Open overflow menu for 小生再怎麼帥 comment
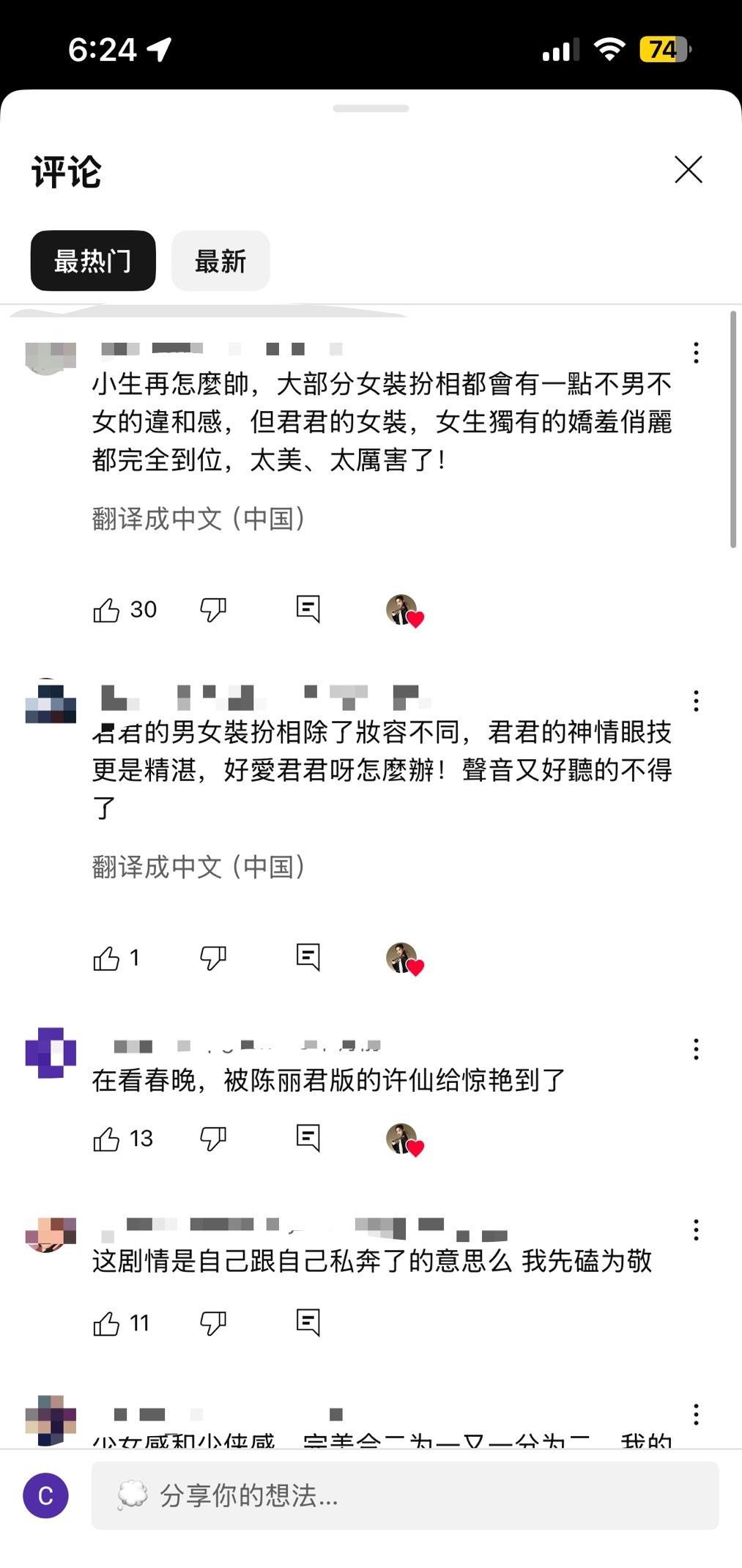The image size is (742, 1568). point(696,353)
